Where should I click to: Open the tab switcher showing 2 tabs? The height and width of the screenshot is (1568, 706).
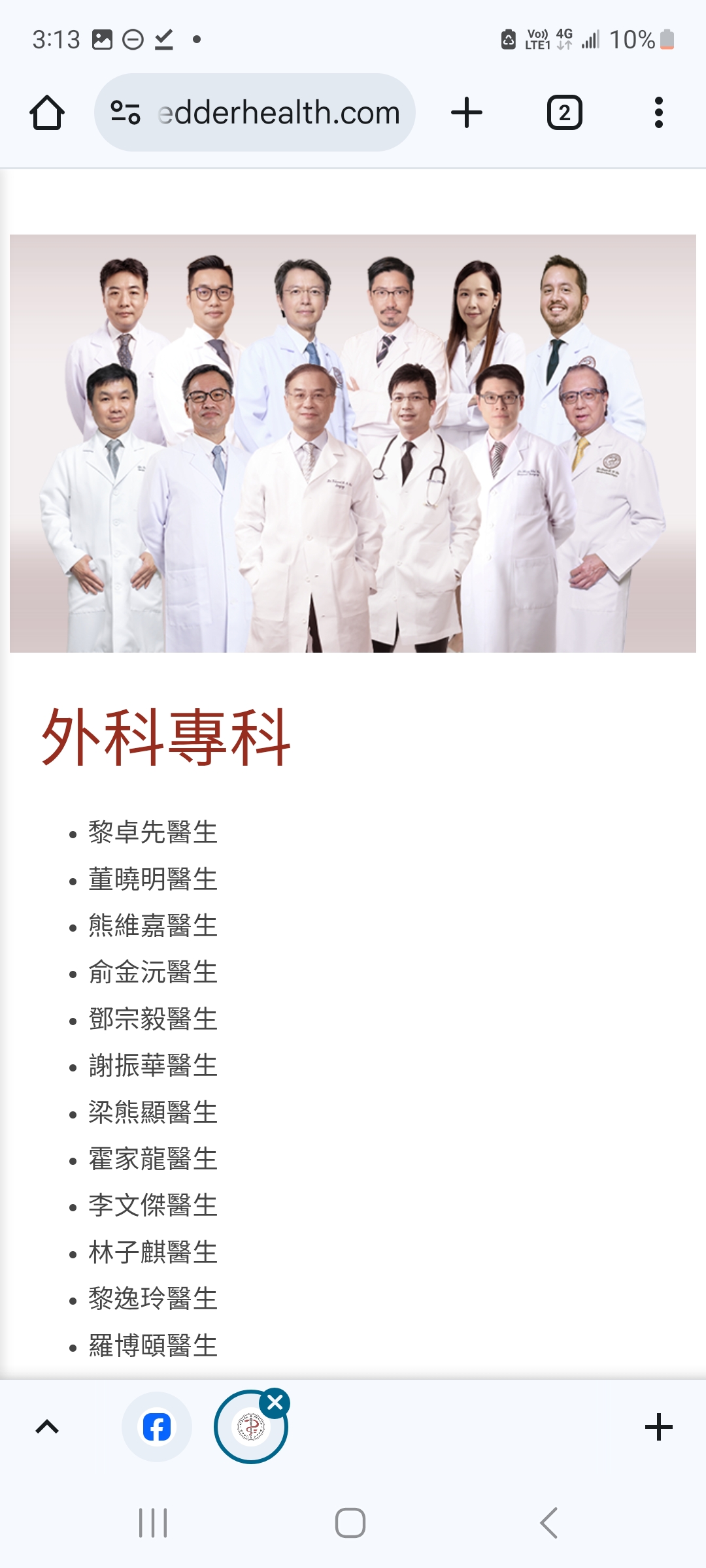coord(564,113)
